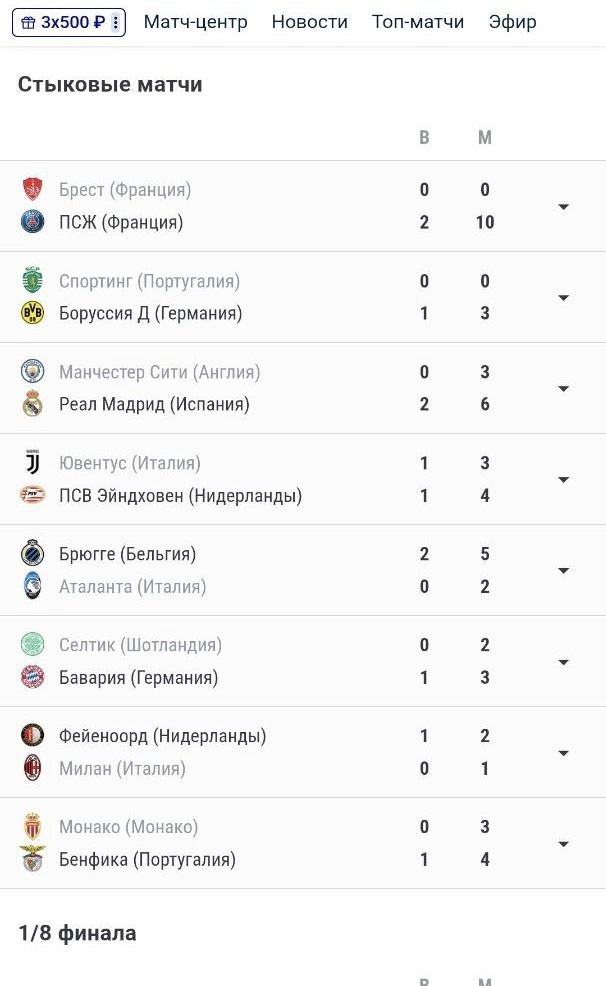Expand the Спортинг vs Боруссия Д tie
606x986 pixels.
[563, 298]
